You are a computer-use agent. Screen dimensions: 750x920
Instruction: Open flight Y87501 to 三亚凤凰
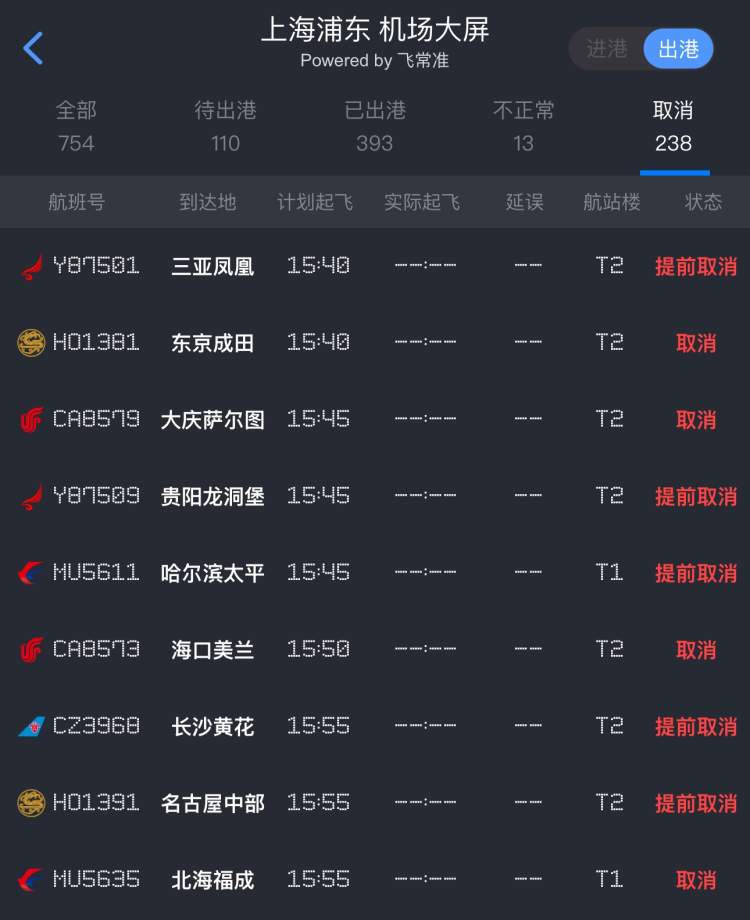click(375, 266)
